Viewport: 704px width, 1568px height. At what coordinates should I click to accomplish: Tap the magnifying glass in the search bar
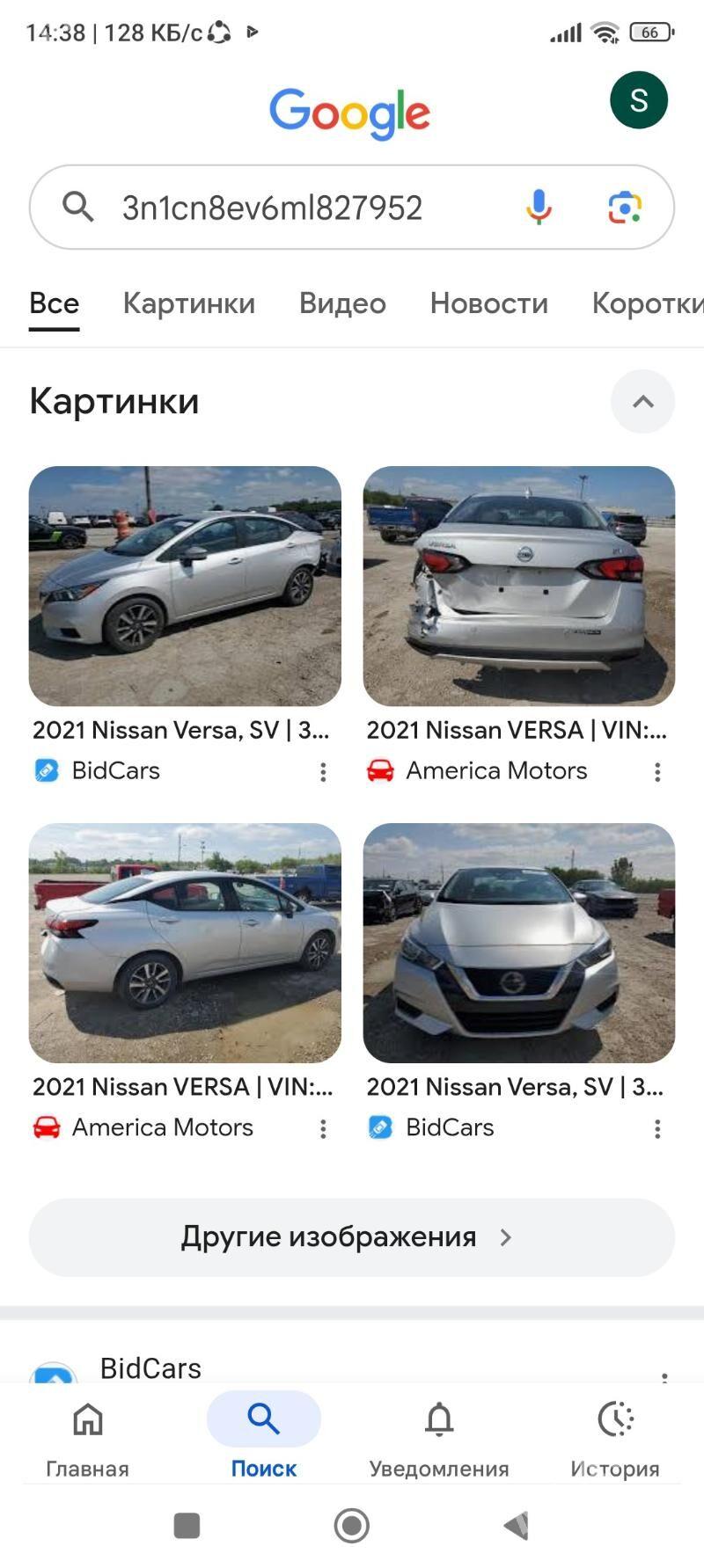click(77, 207)
